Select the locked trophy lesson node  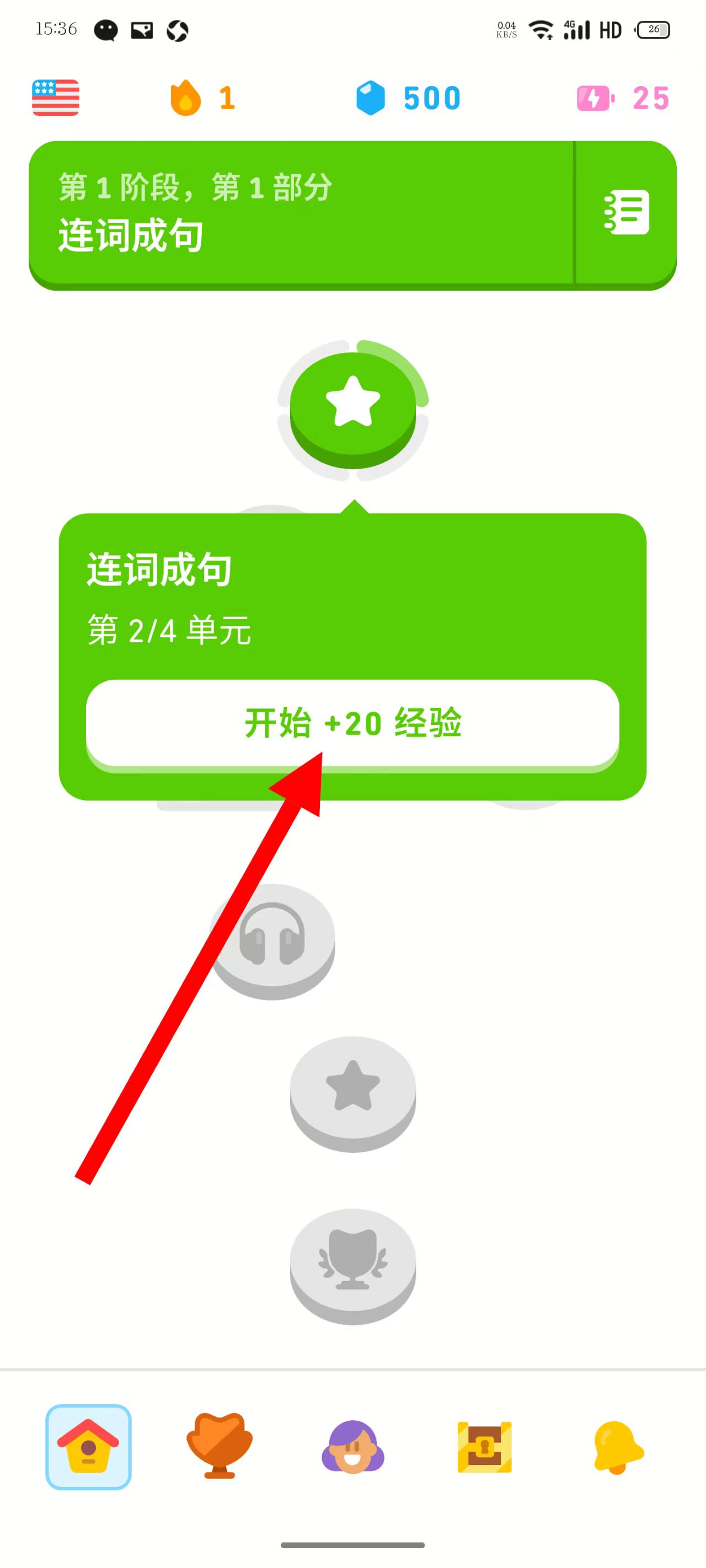352,1260
